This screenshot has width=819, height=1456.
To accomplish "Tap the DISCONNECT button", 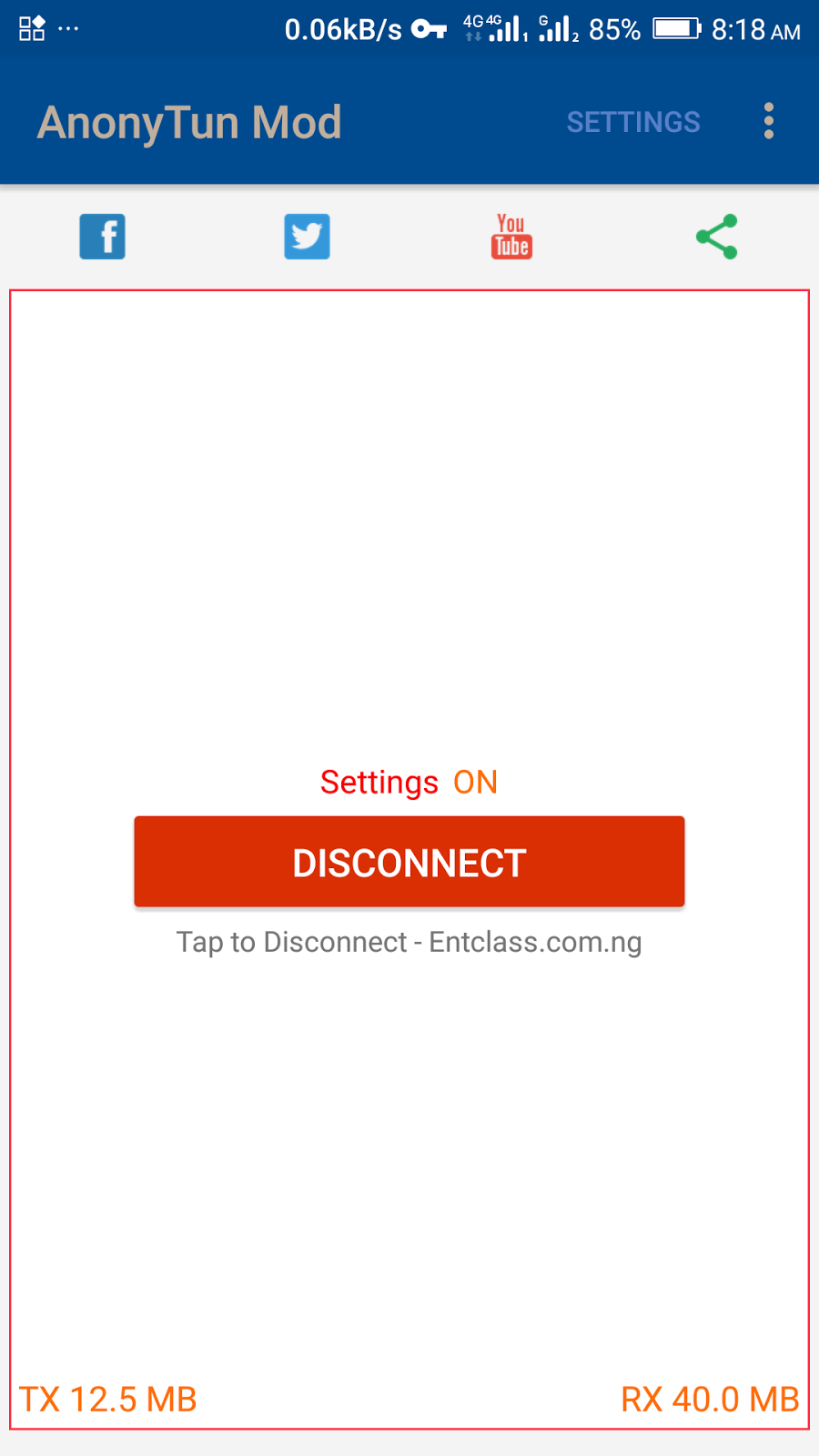I will (409, 862).
